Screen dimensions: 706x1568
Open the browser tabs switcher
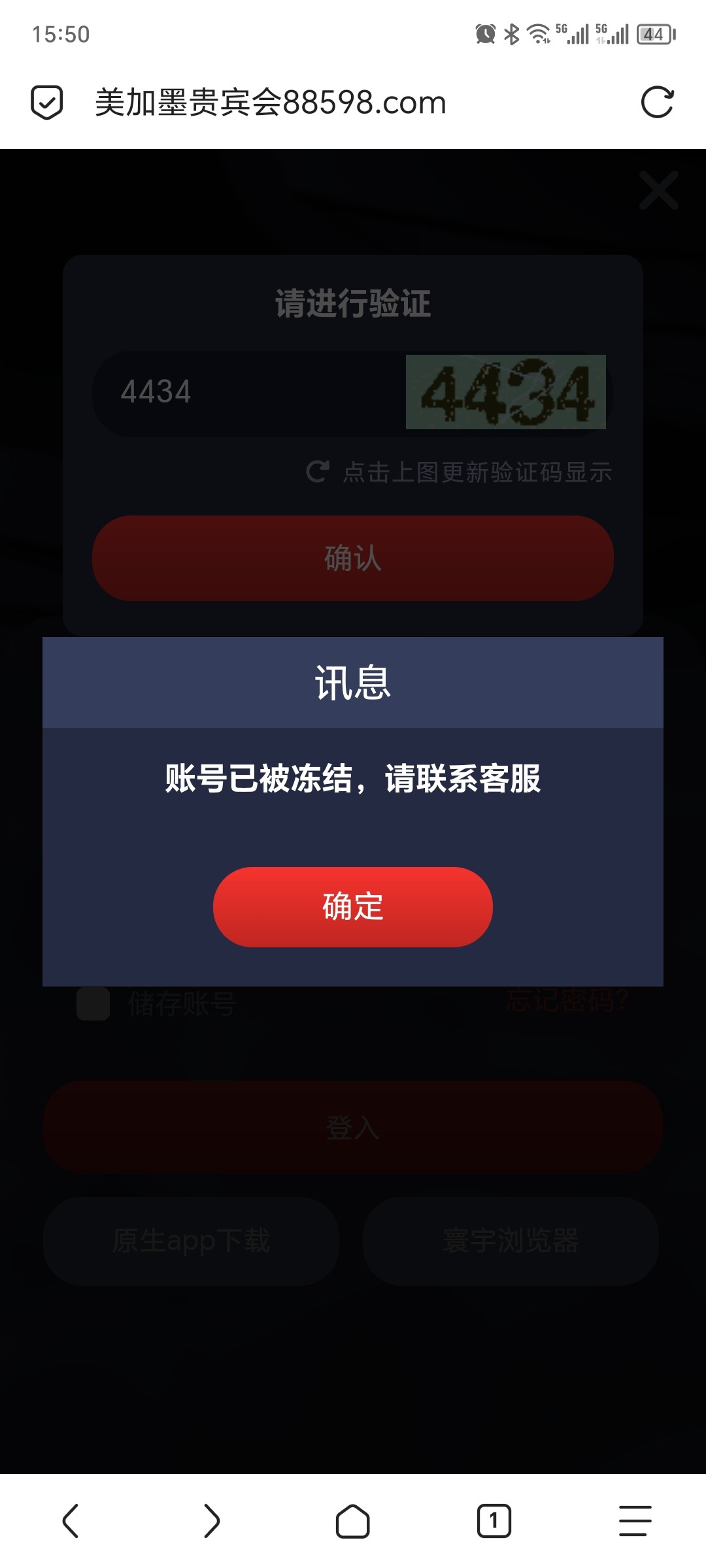point(494,1521)
